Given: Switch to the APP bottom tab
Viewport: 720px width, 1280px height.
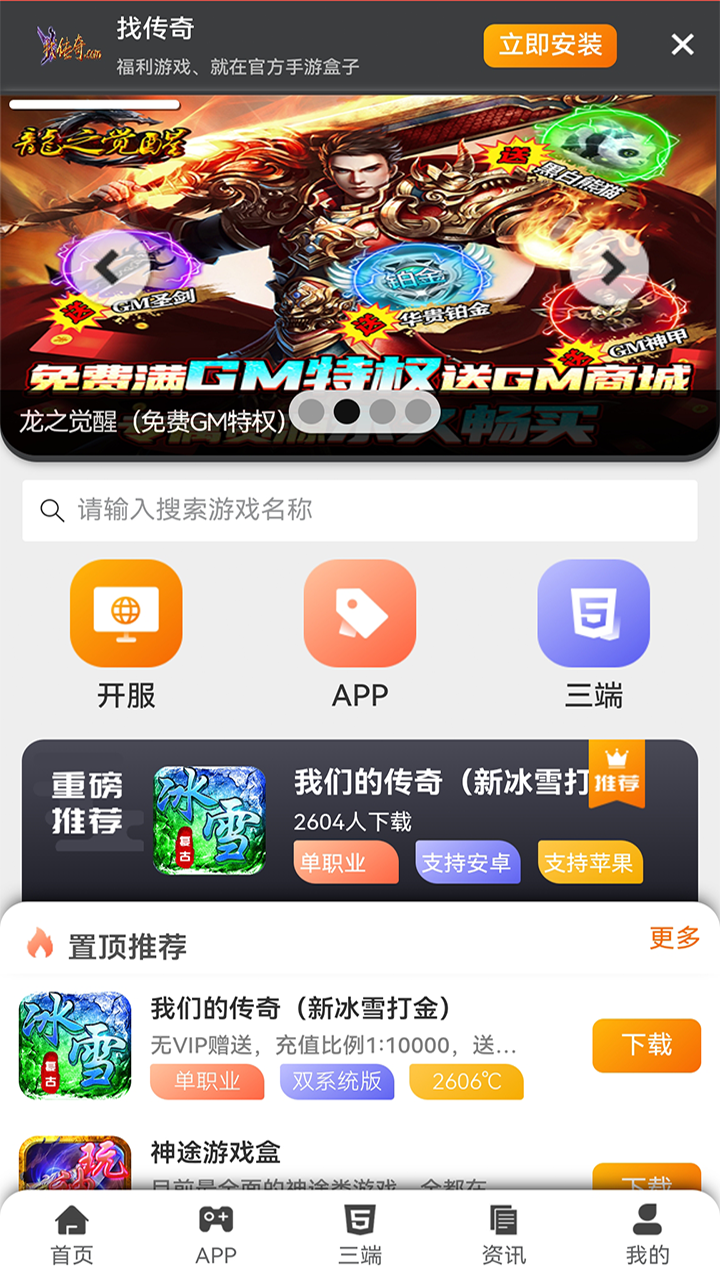Looking at the screenshot, I should 216,1235.
